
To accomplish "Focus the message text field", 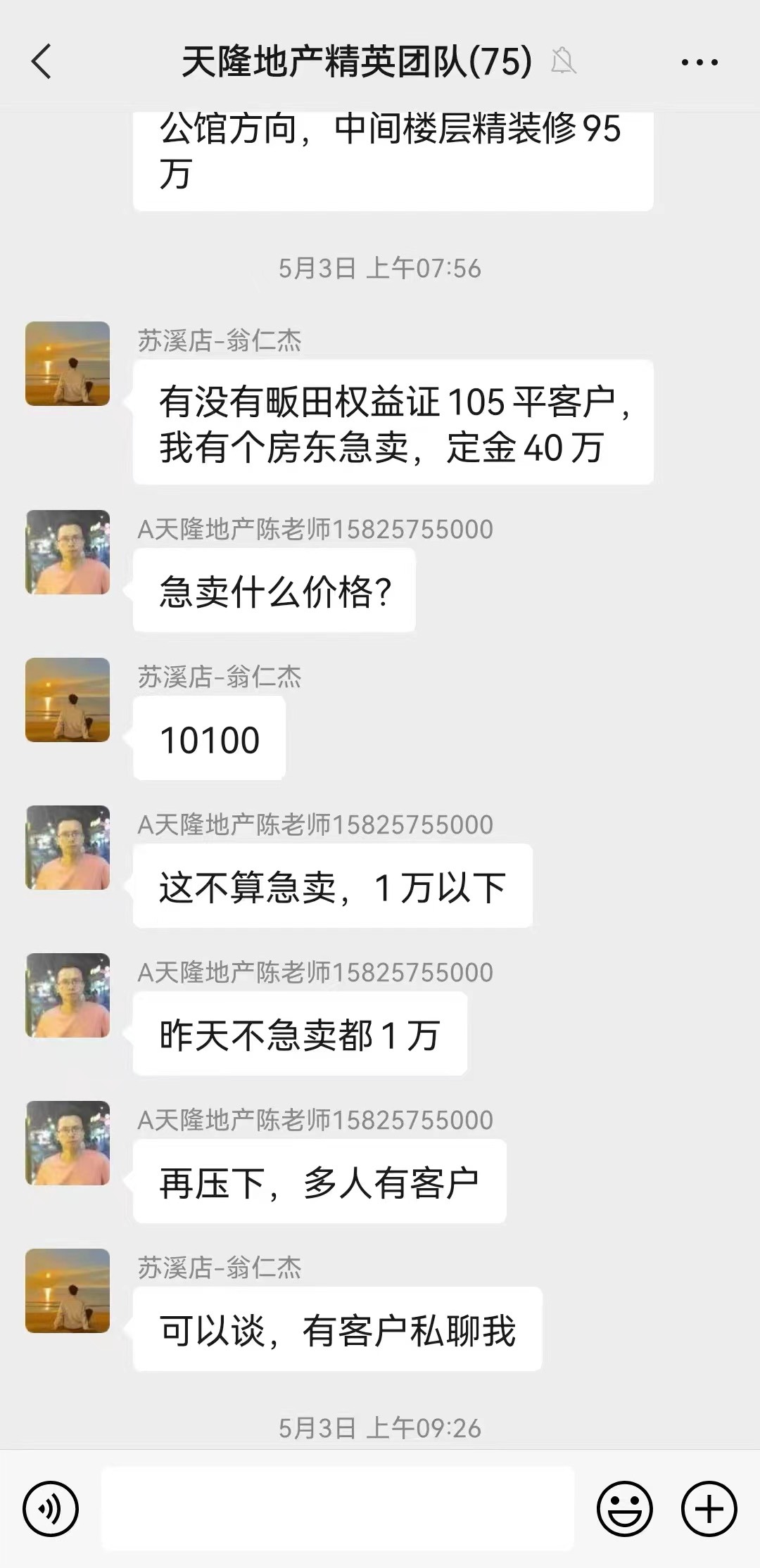I will pyautogui.click(x=338, y=1509).
